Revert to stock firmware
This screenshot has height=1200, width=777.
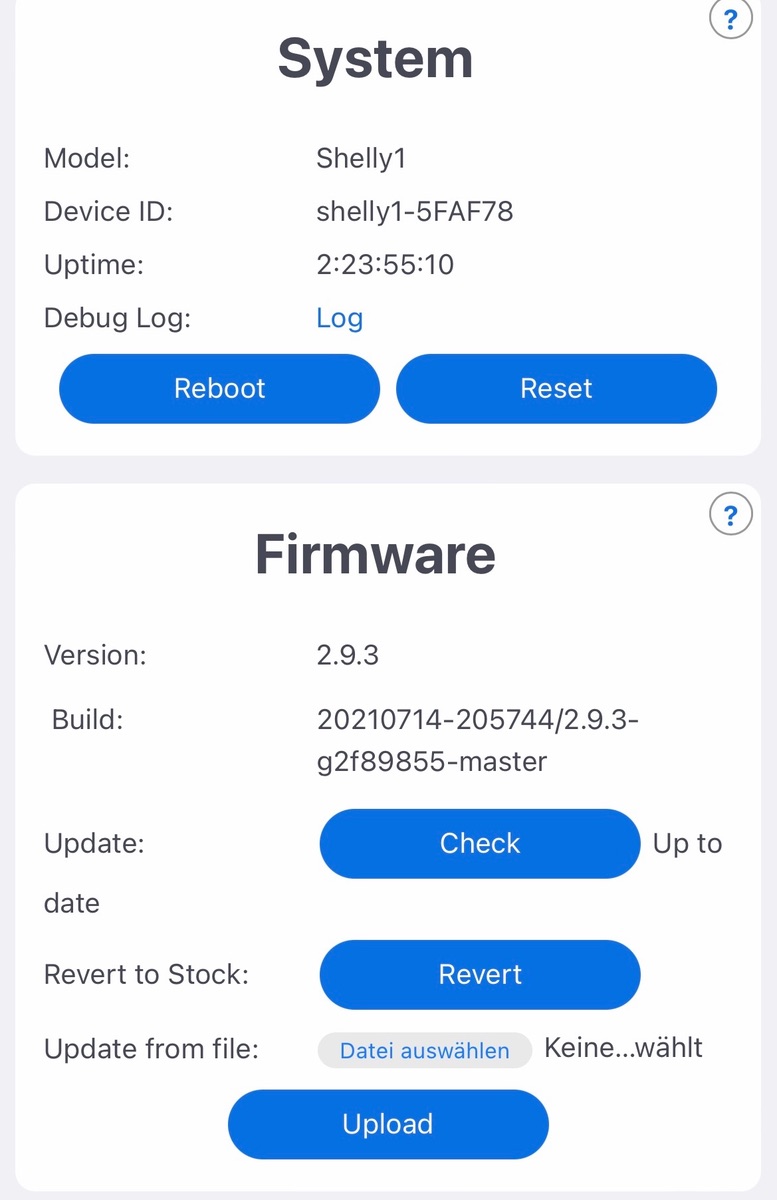(x=479, y=974)
